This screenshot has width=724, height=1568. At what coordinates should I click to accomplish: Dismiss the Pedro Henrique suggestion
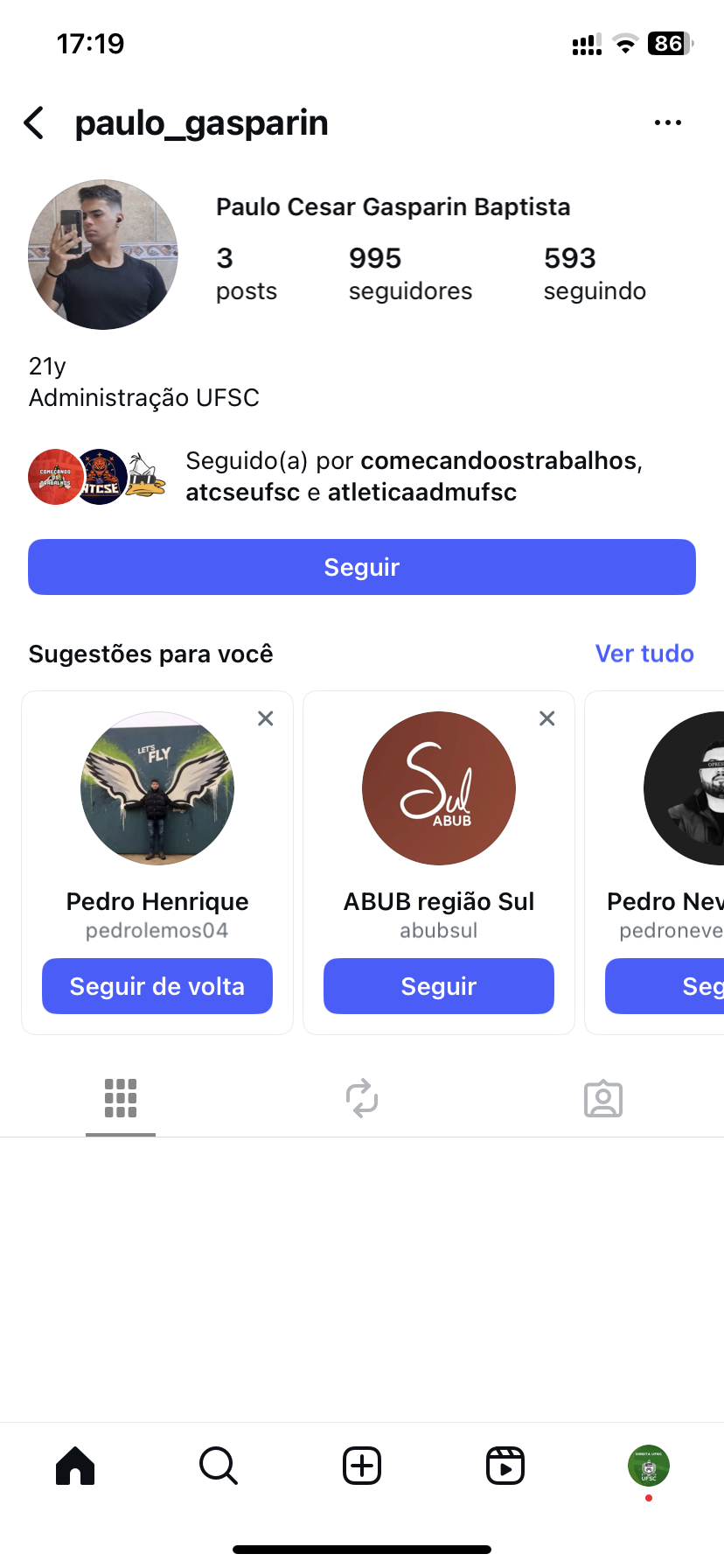266,718
